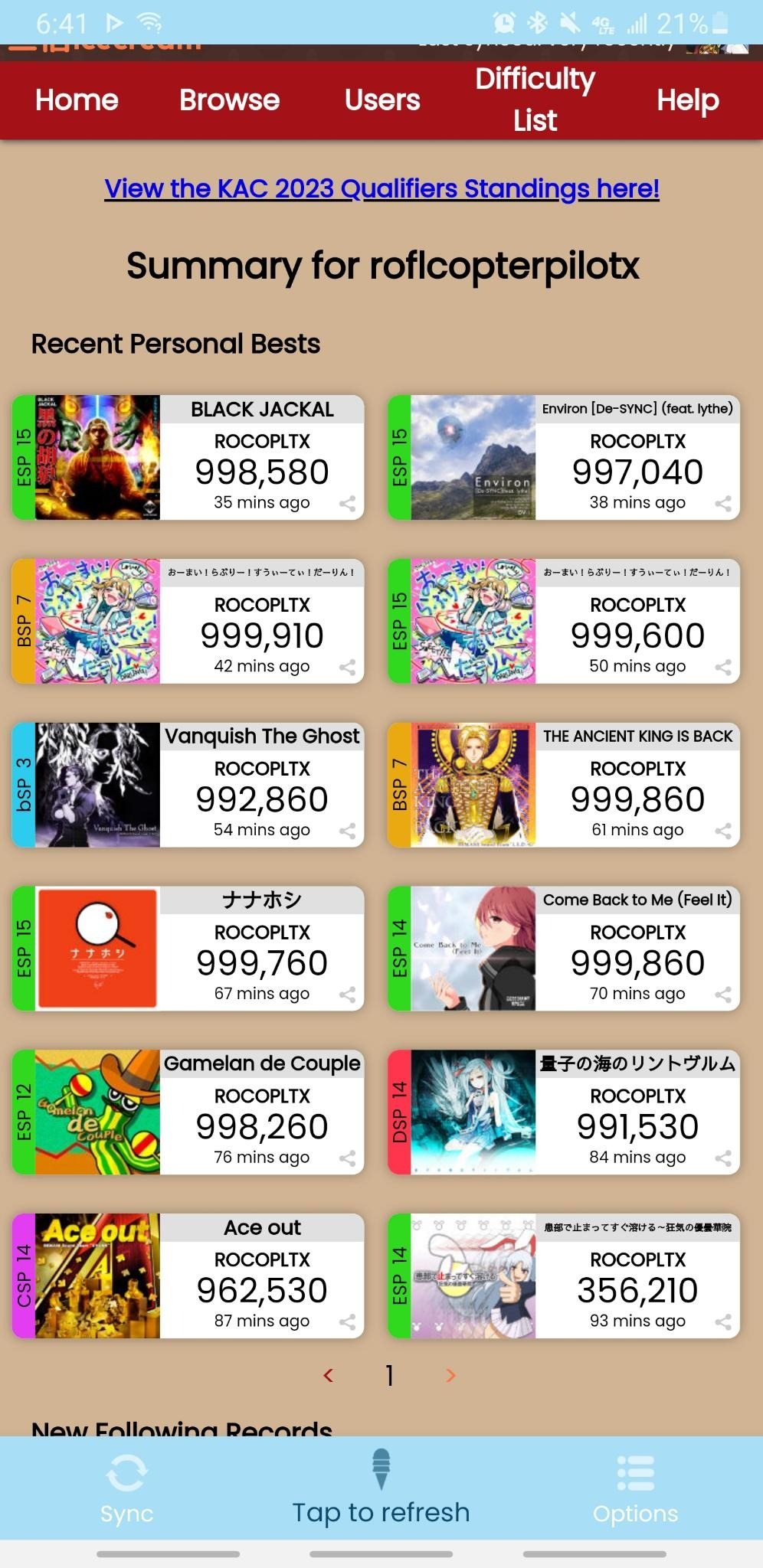The height and width of the screenshot is (1568, 763).
Task: Share the THE ANCIENT KING IS BACK score
Action: (722, 831)
